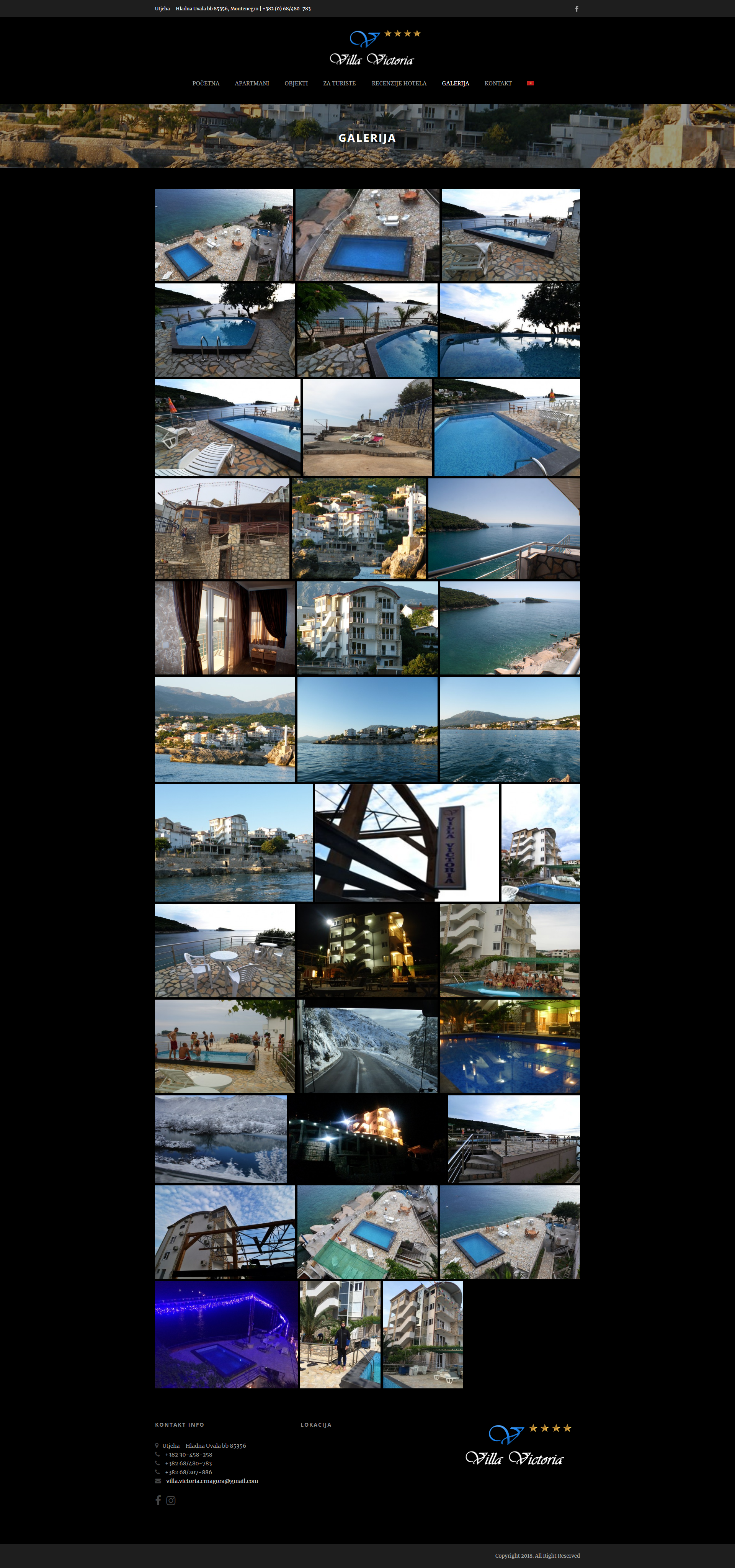
Task: Open the ZA TURISTE section
Action: coord(340,83)
